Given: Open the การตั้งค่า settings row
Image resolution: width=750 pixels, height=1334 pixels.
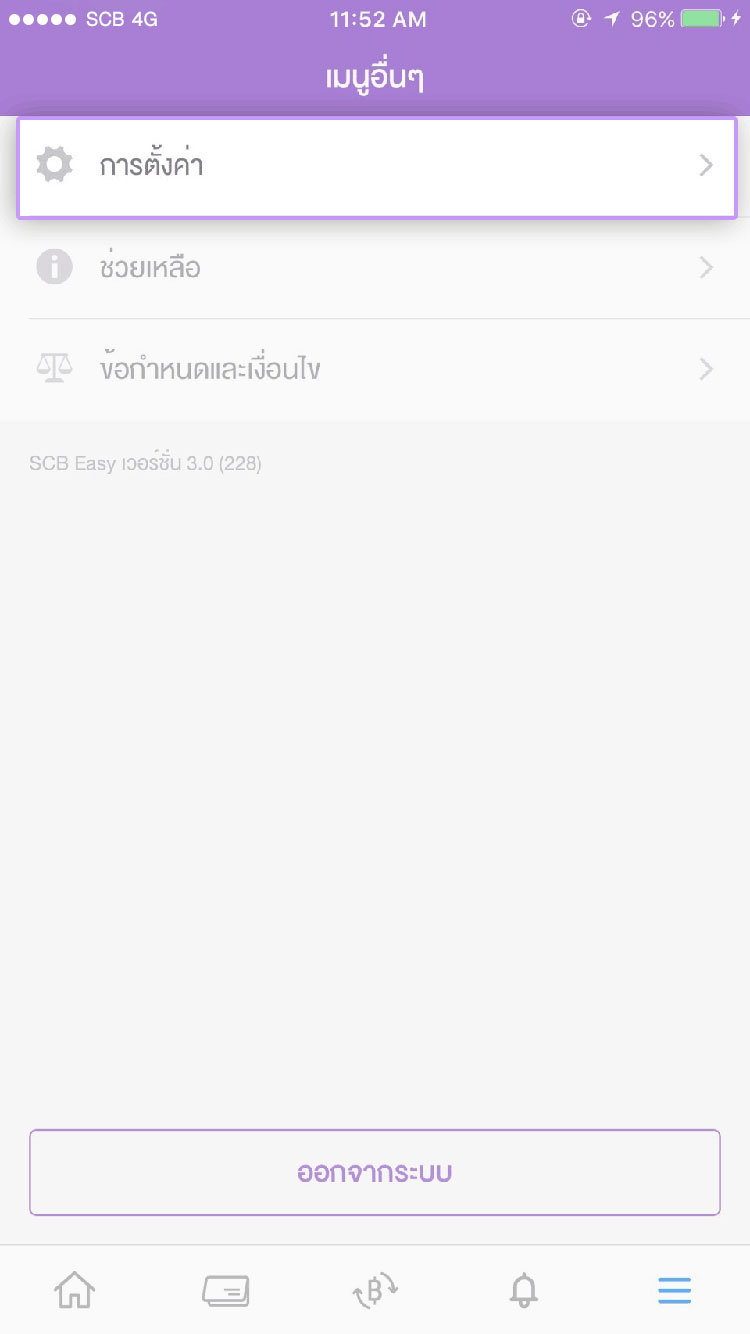Looking at the screenshot, I should 377,167.
